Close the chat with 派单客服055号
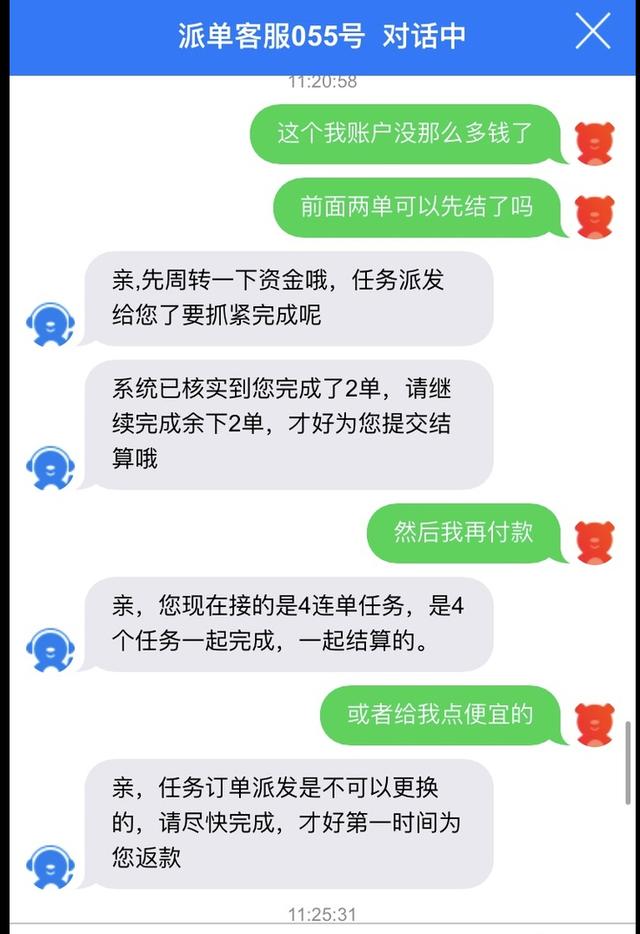The width and height of the screenshot is (640, 934). click(592, 33)
